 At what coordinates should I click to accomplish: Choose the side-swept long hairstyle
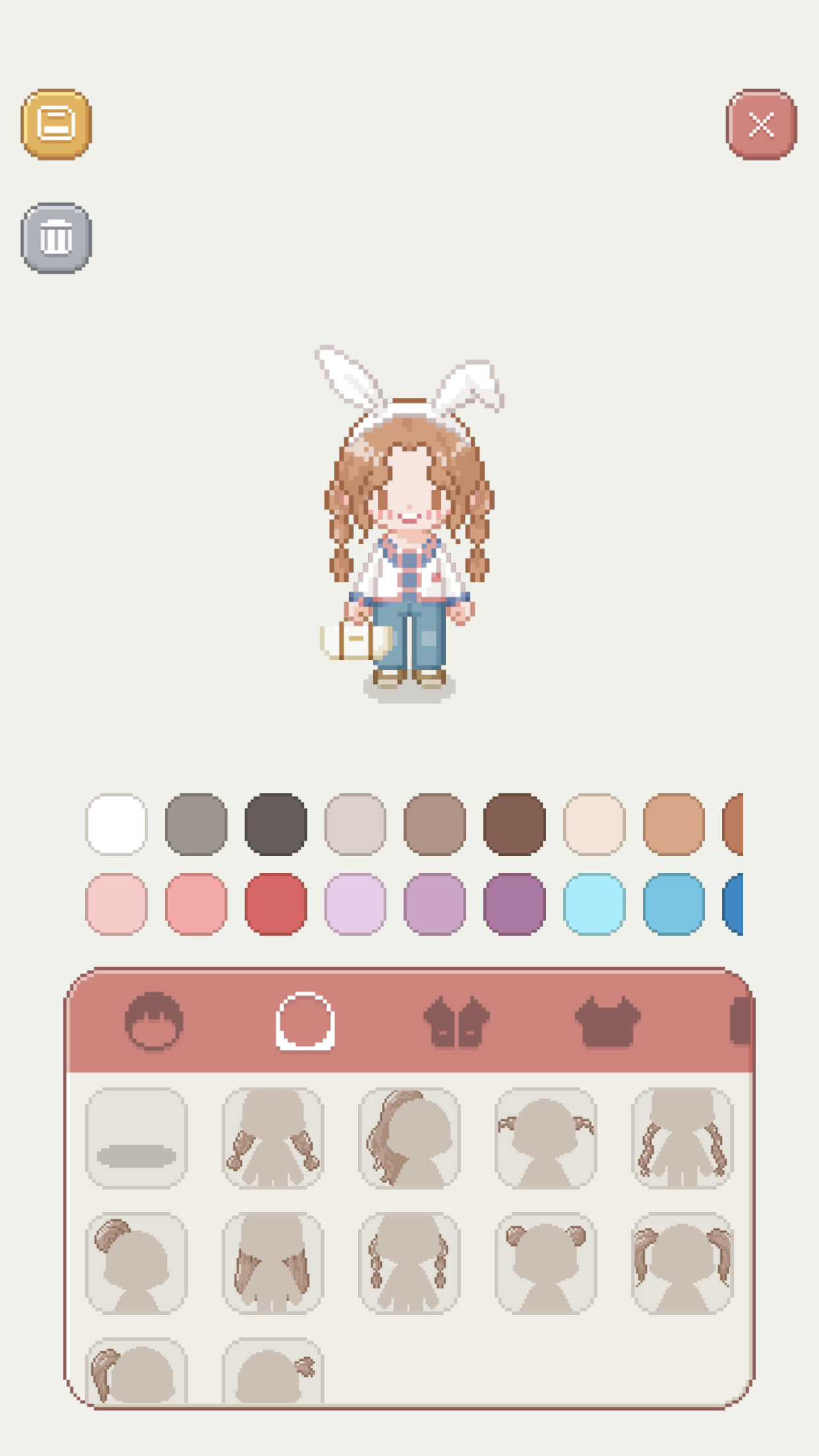click(x=409, y=1140)
